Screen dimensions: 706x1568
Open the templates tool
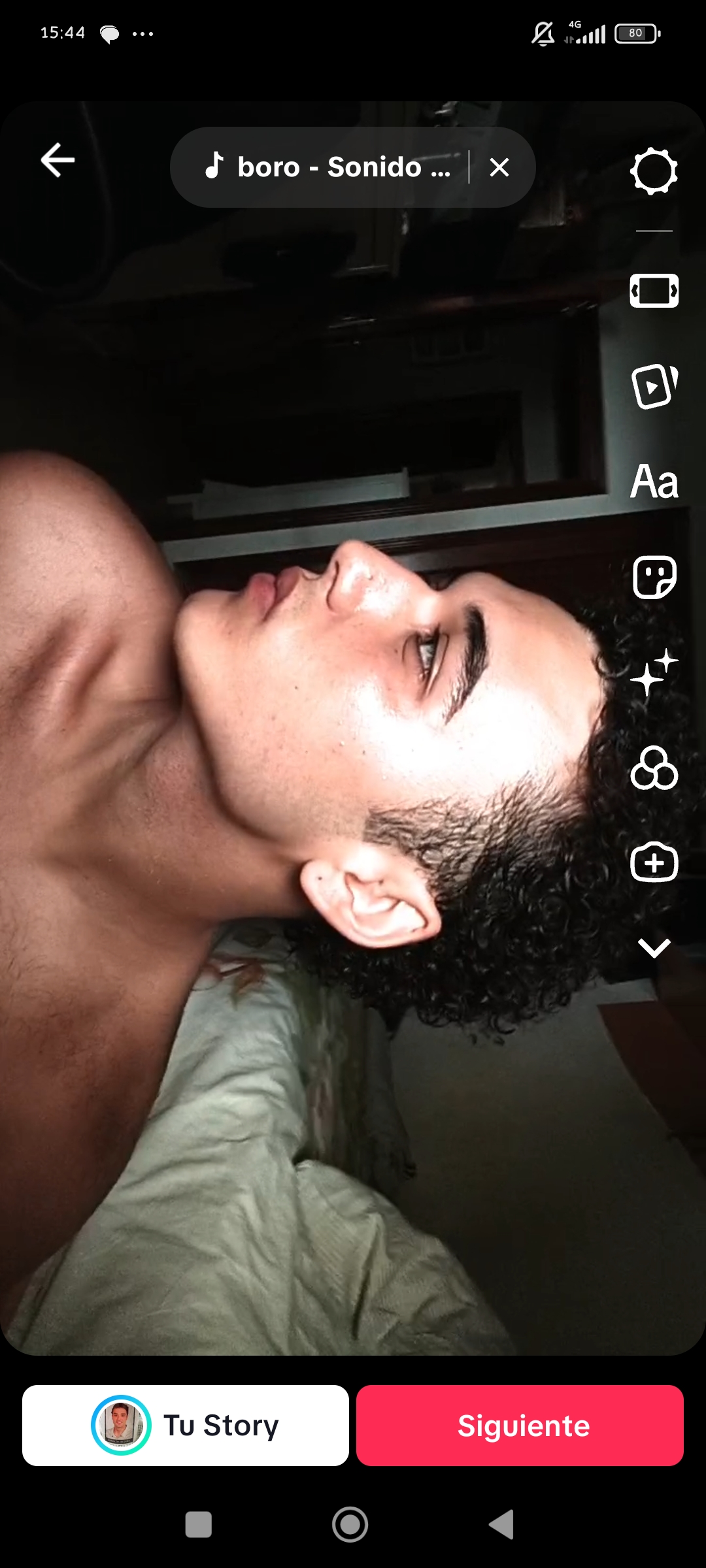pos(654,387)
